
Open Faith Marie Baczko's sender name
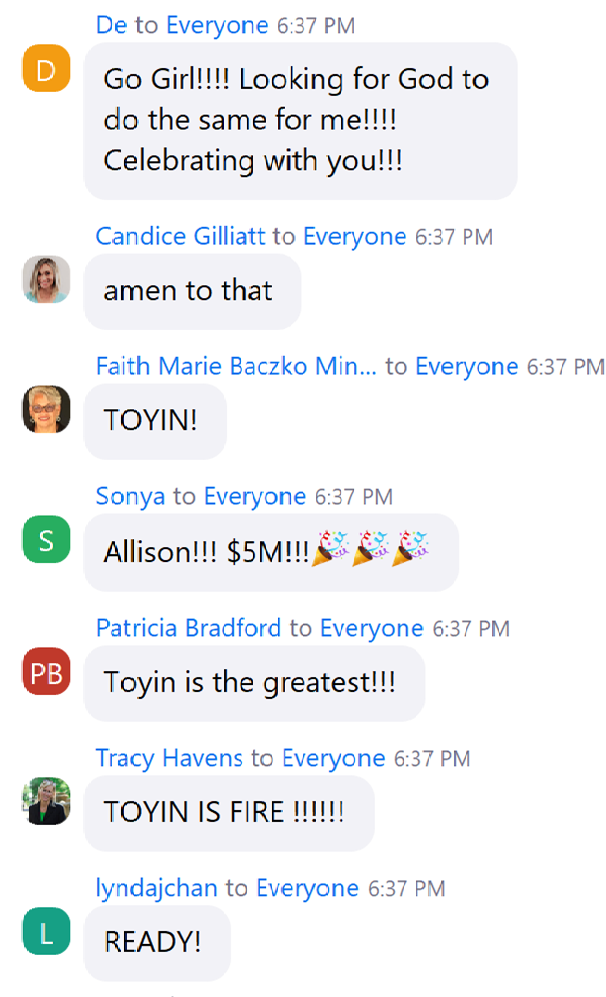point(236,367)
